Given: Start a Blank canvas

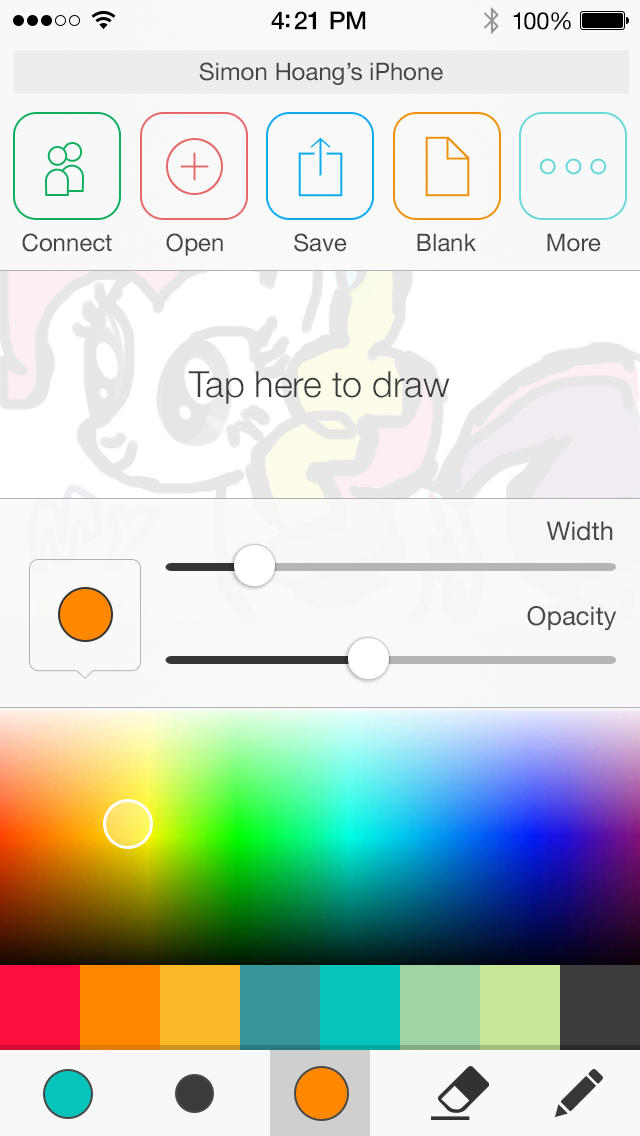Looking at the screenshot, I should tap(446, 167).
